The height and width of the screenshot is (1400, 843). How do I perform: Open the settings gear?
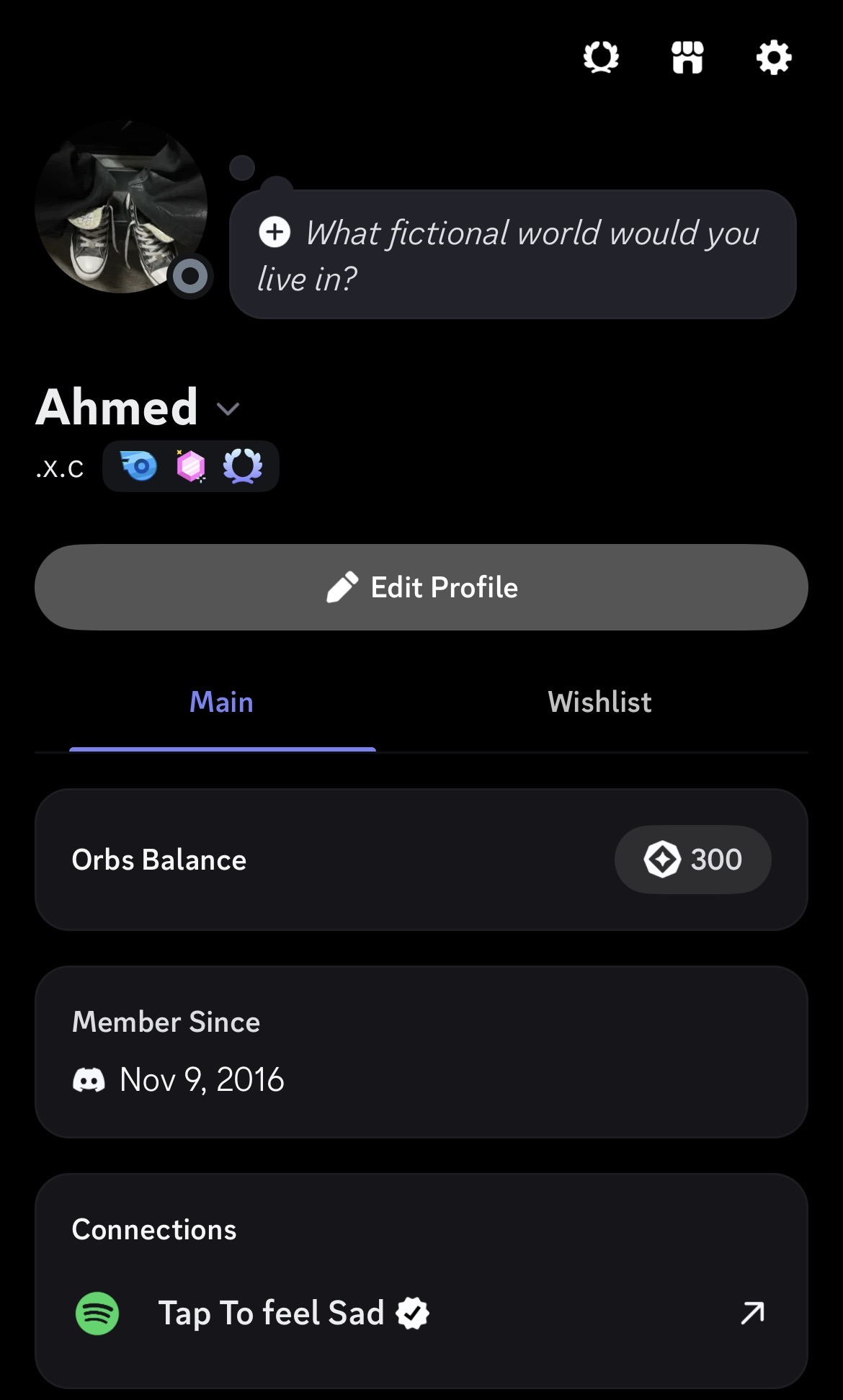774,58
